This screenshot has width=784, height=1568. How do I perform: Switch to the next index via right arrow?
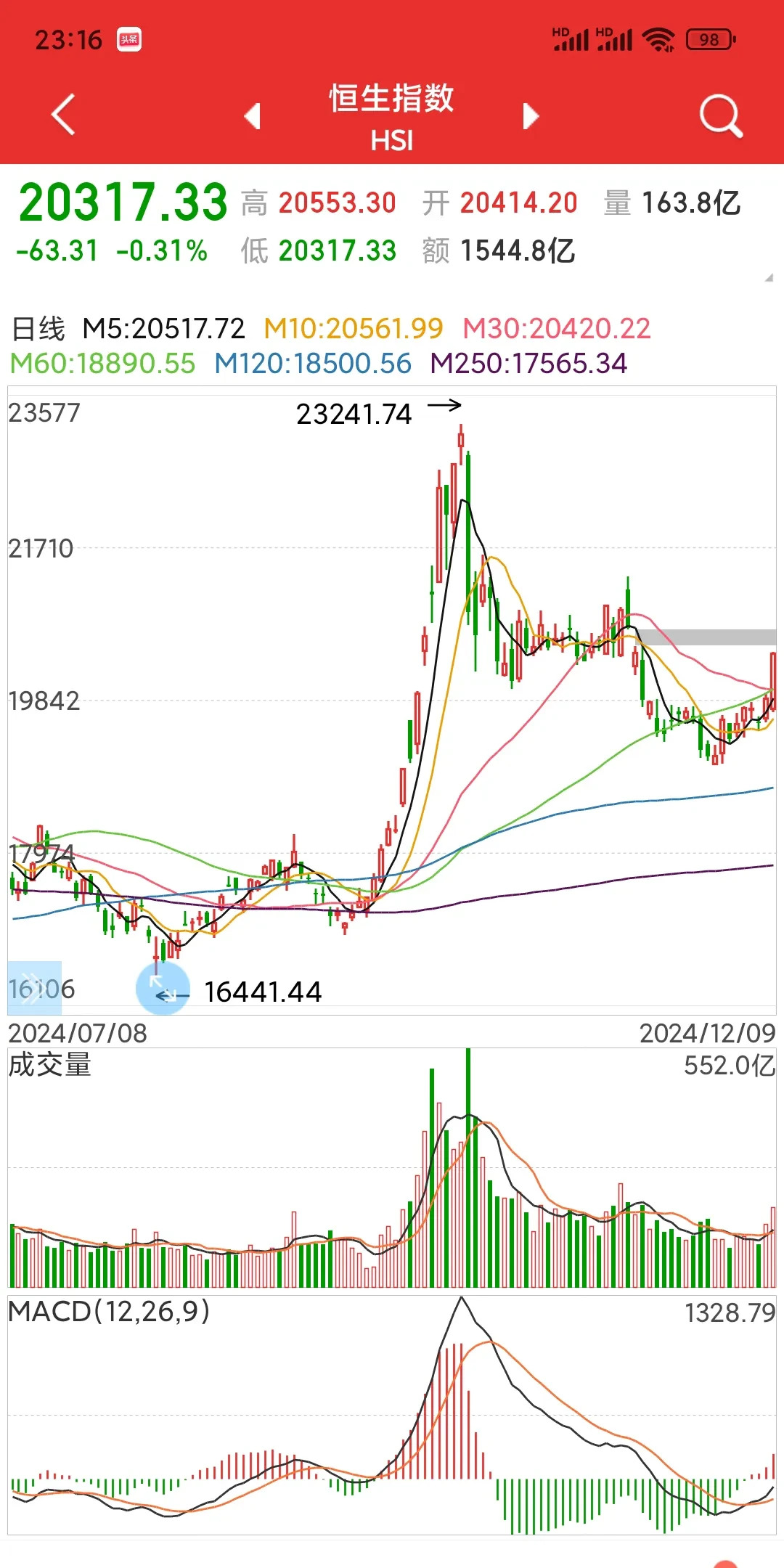pyautogui.click(x=531, y=116)
